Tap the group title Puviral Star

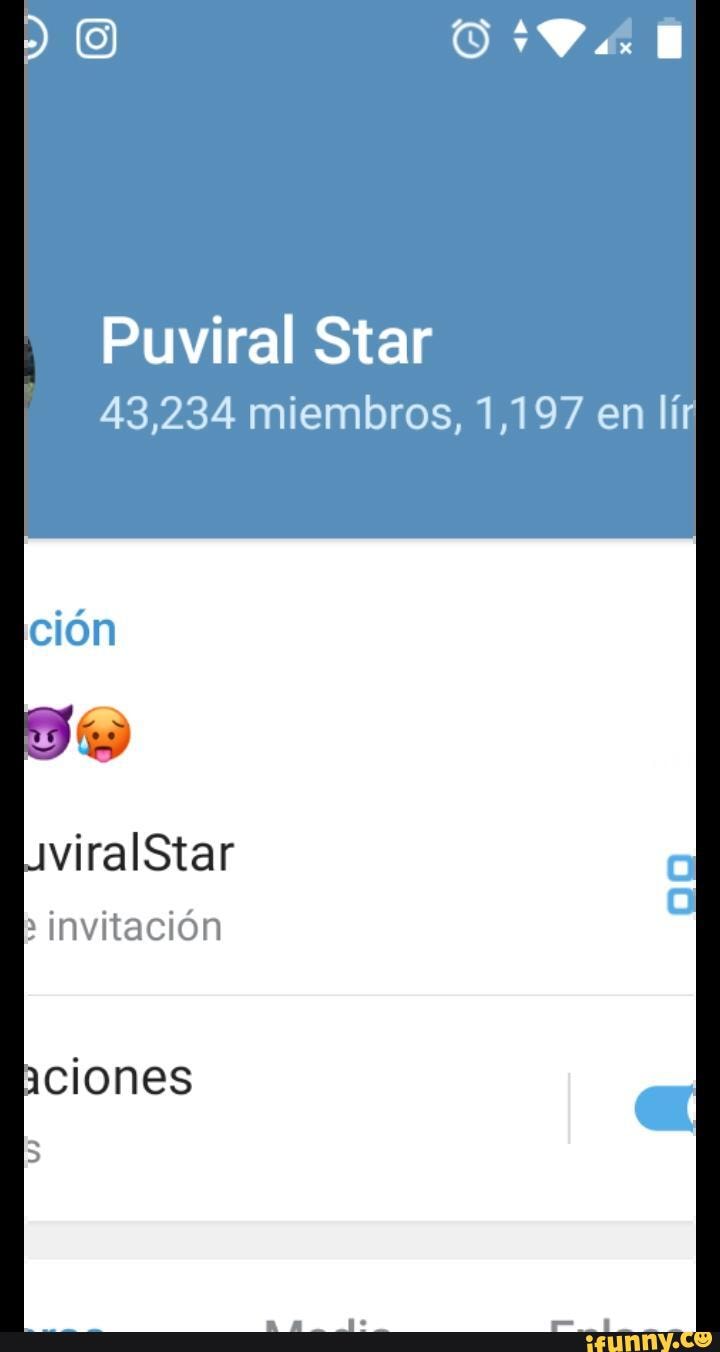pyautogui.click(x=264, y=340)
